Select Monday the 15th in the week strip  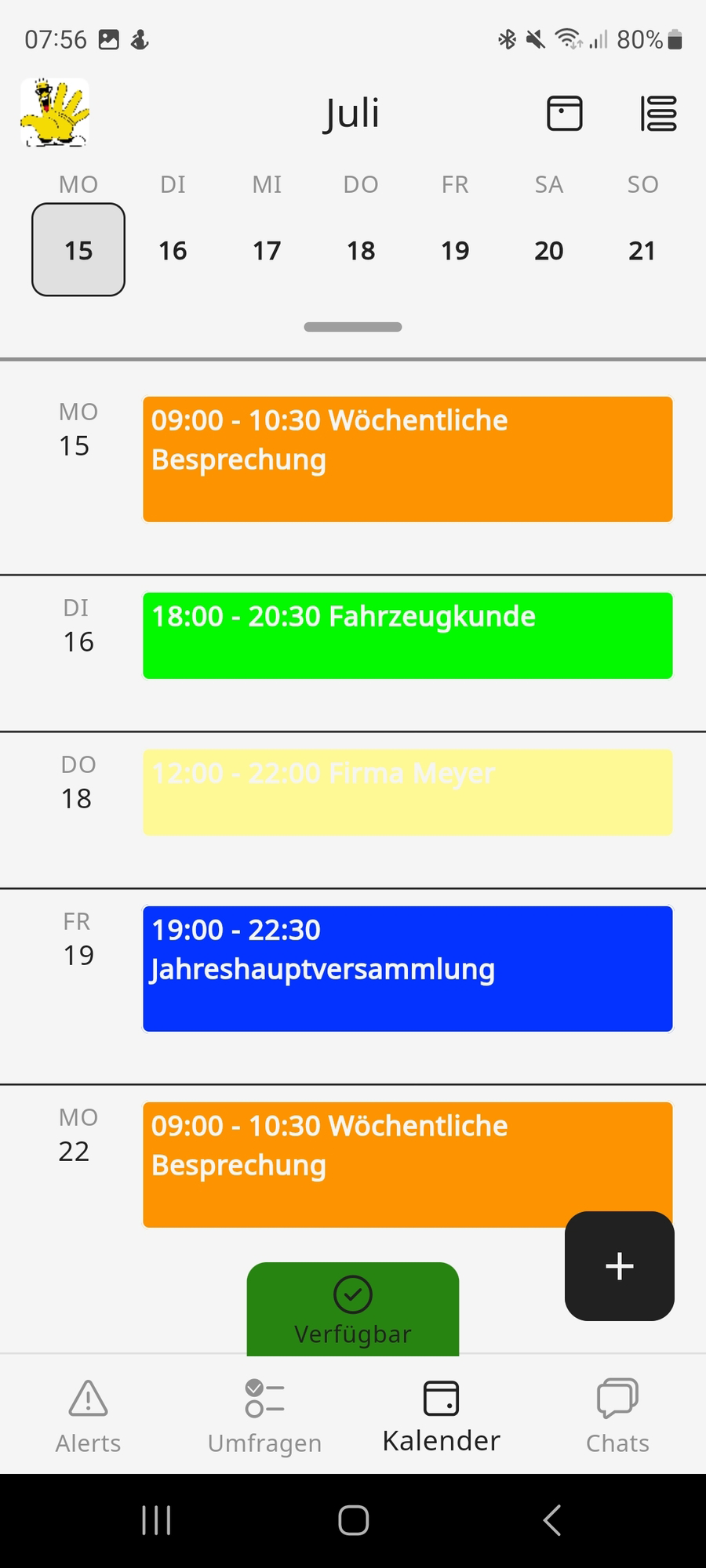(78, 249)
